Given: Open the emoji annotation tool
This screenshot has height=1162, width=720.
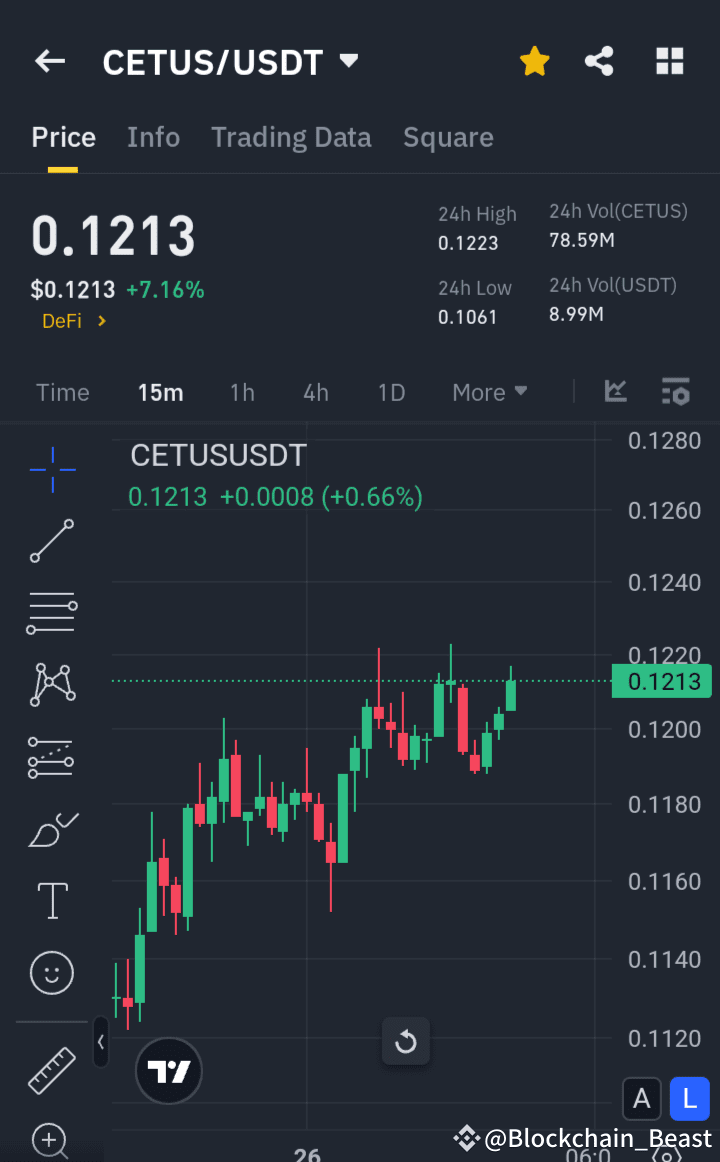Looking at the screenshot, I should tap(51, 972).
